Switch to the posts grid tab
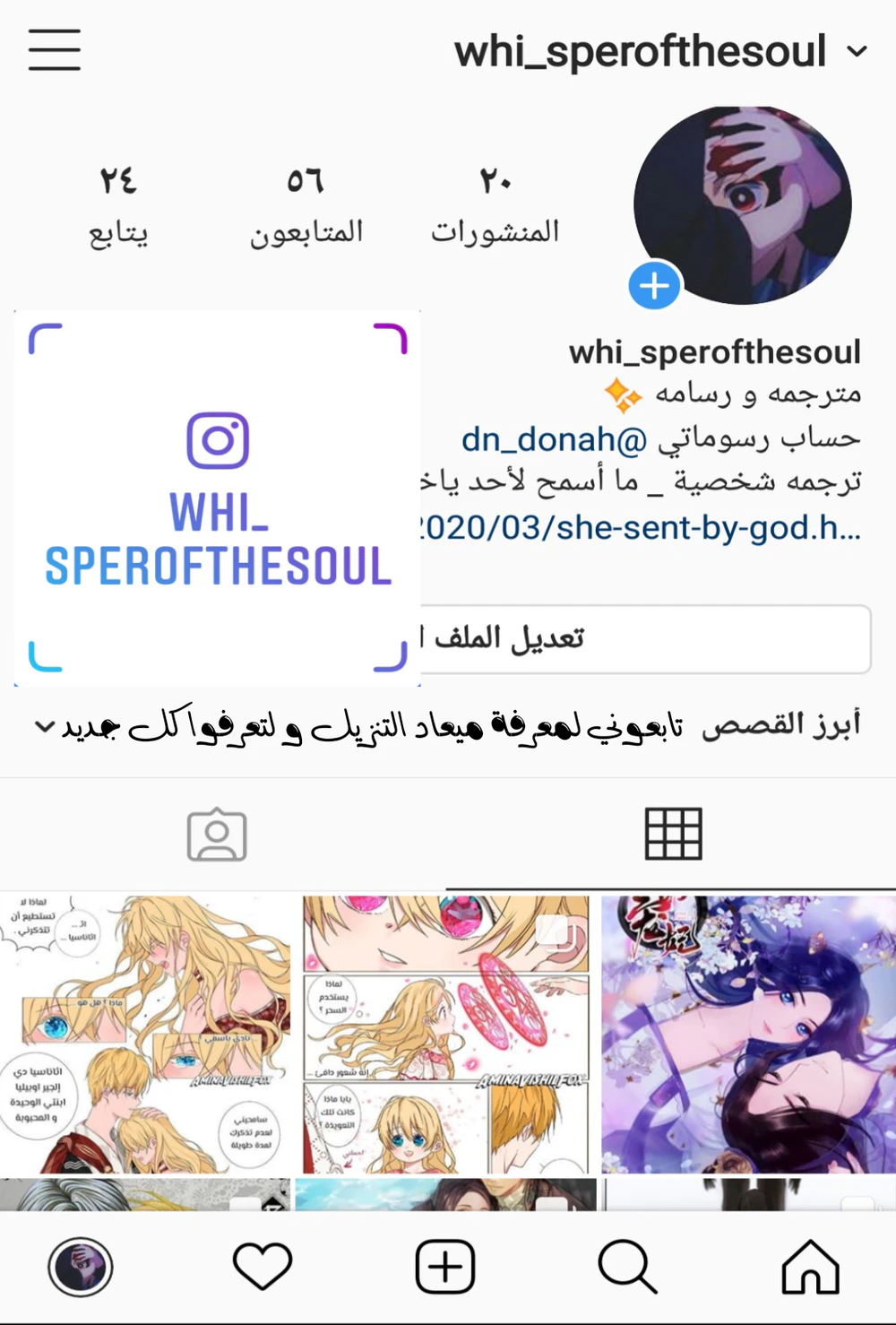This screenshot has height=1325, width=896. pos(673,835)
